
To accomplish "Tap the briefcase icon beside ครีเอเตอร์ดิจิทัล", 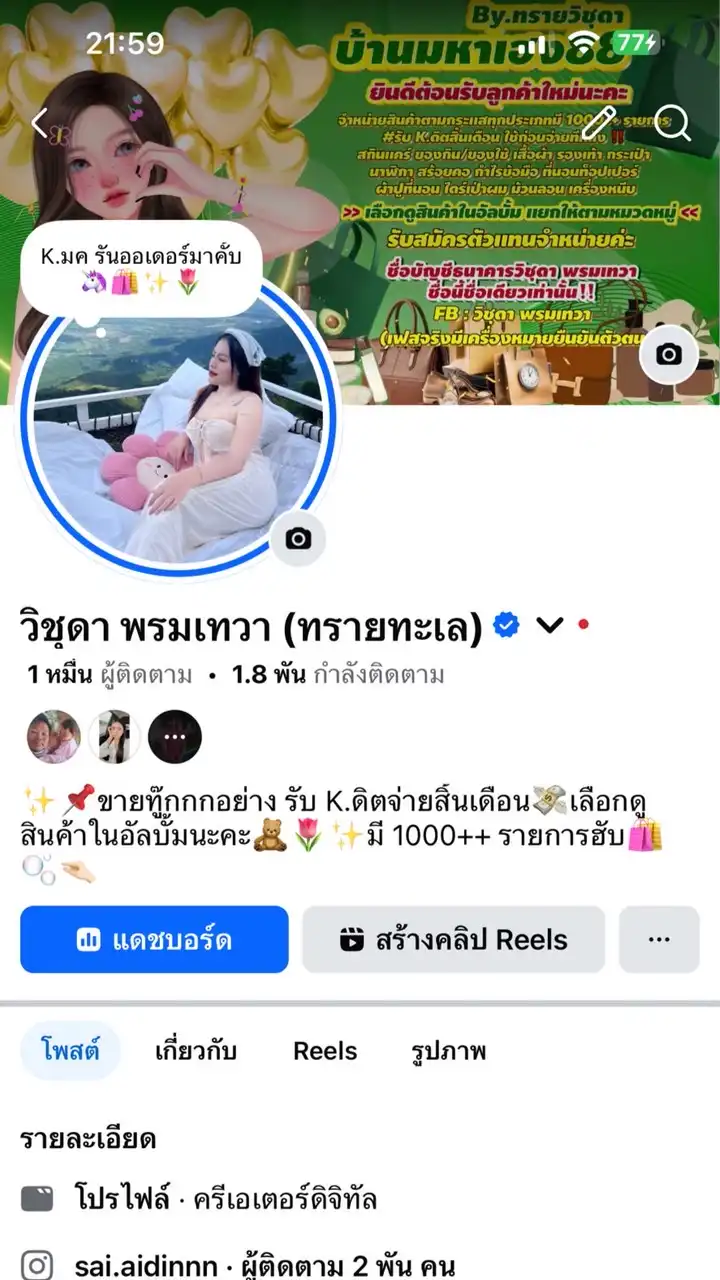I will pyautogui.click(x=40, y=1195).
